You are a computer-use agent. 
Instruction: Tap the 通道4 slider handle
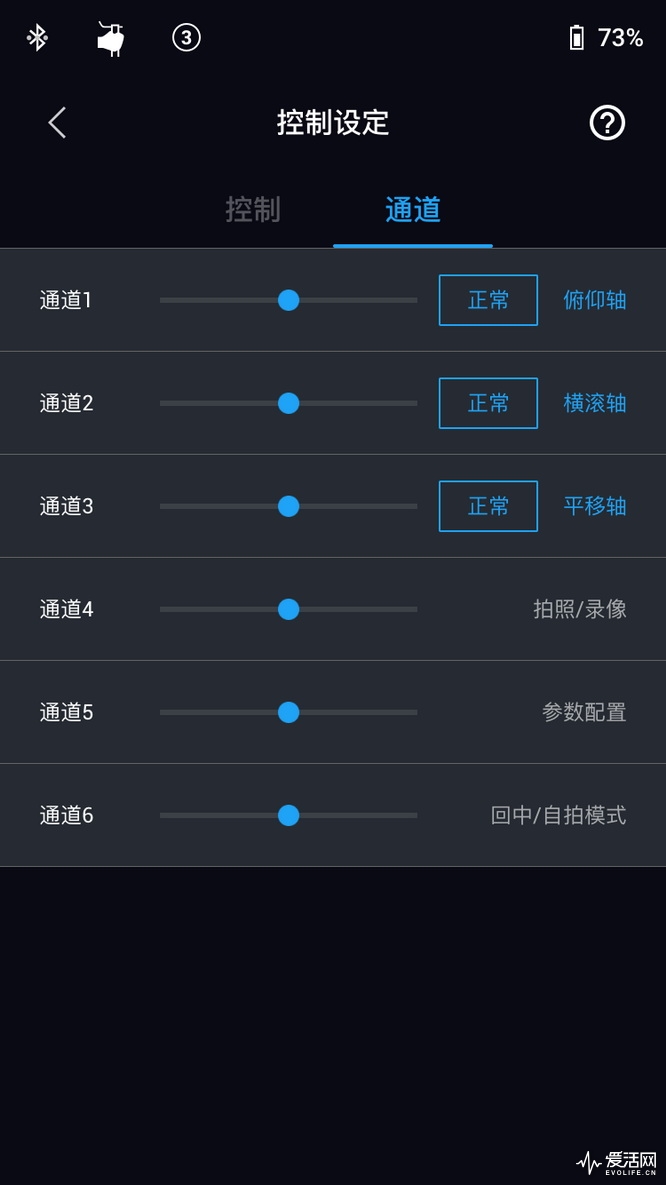click(288, 609)
